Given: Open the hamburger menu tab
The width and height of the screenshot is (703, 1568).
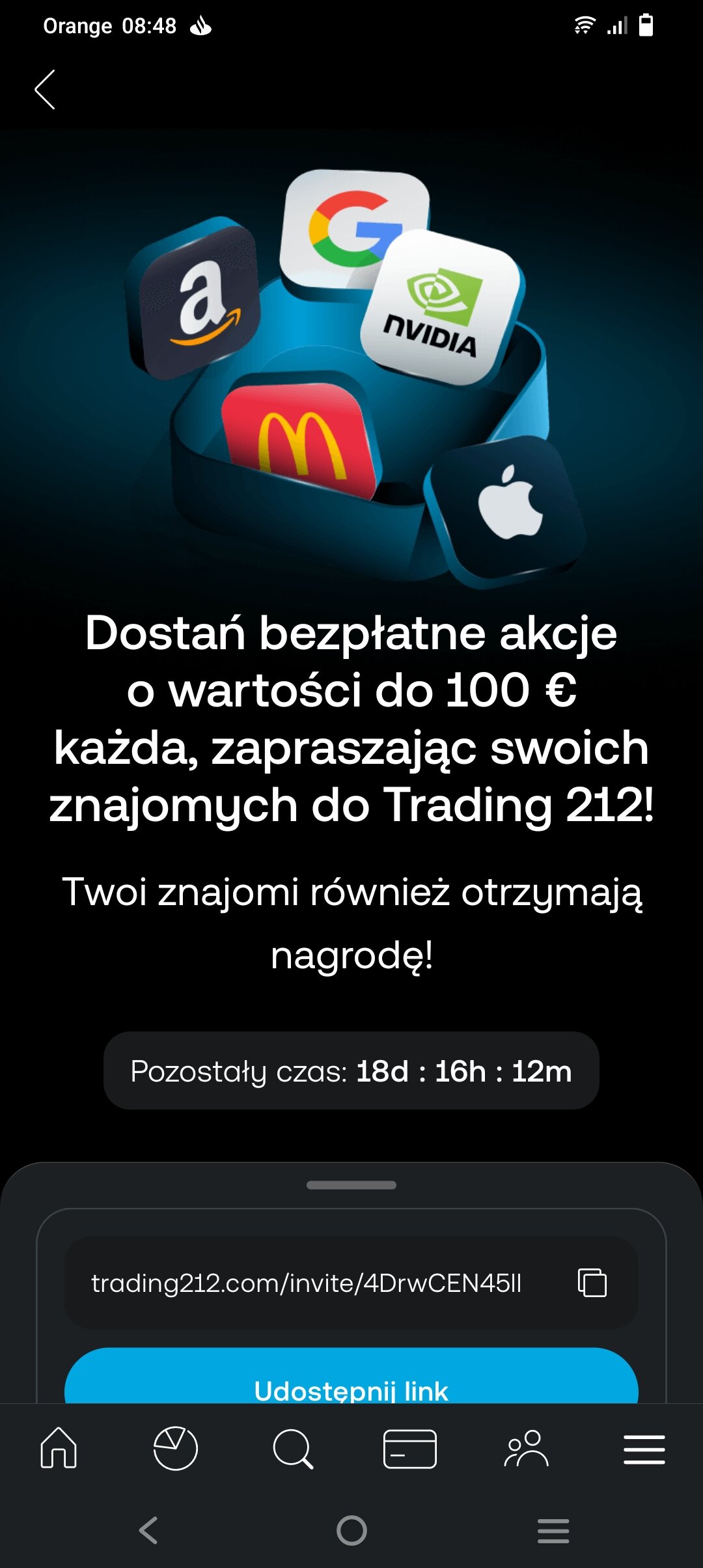Looking at the screenshot, I should pyautogui.click(x=644, y=1448).
